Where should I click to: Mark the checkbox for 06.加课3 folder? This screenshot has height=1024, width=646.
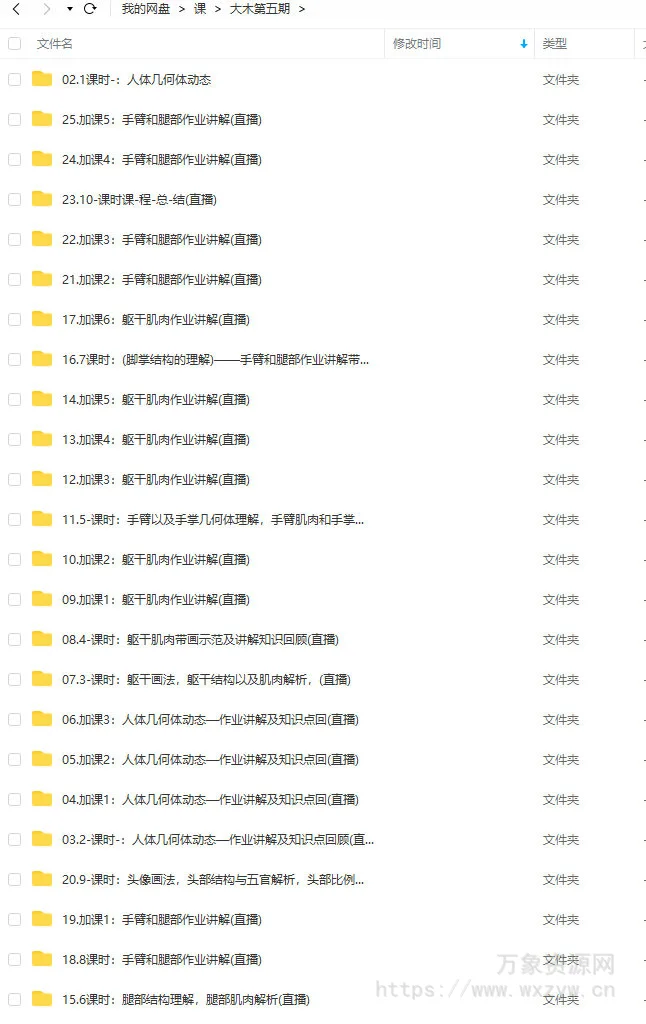pyautogui.click(x=14, y=720)
